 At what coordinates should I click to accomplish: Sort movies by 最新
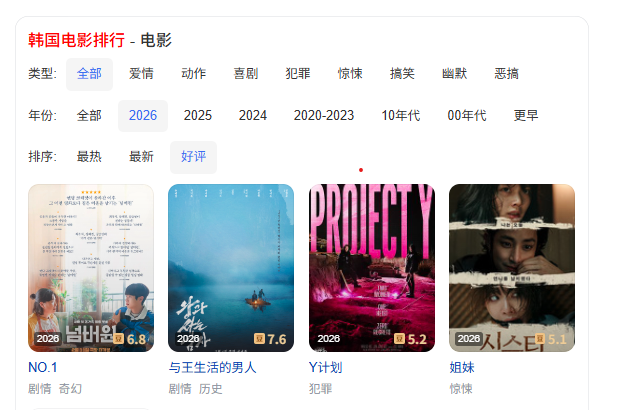pyautogui.click(x=141, y=157)
